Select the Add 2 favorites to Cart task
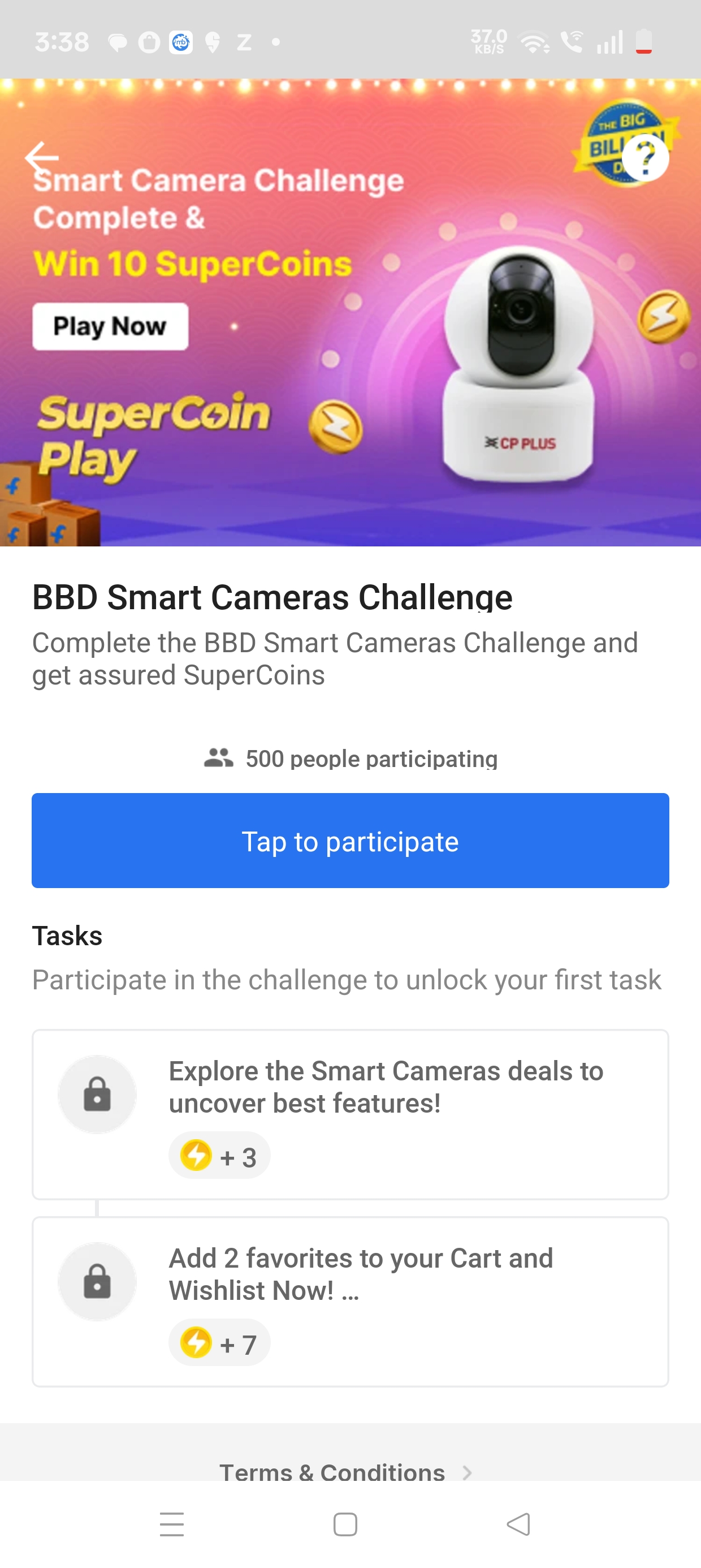Viewport: 701px width, 1568px height. [x=350, y=1302]
